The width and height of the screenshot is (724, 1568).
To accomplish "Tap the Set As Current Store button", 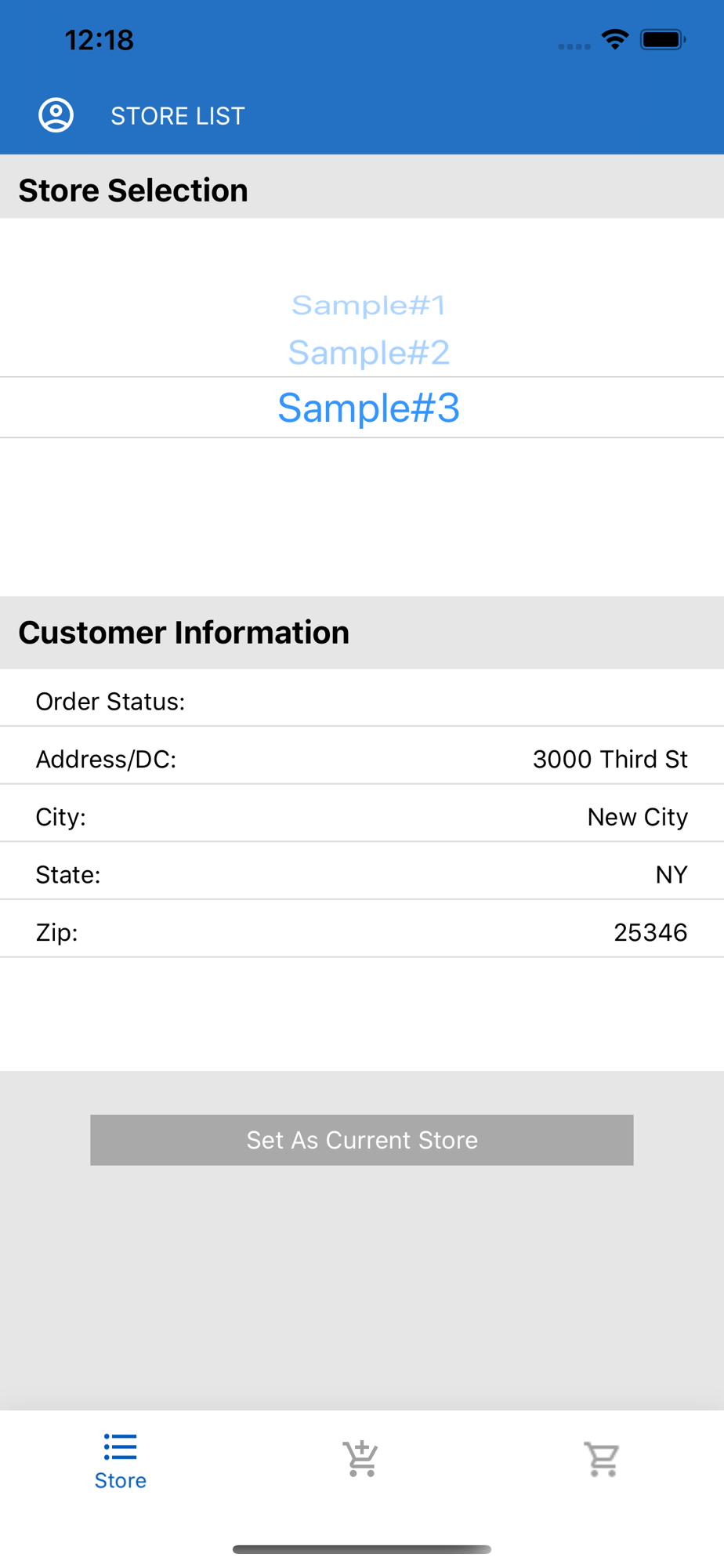I will click(361, 1139).
